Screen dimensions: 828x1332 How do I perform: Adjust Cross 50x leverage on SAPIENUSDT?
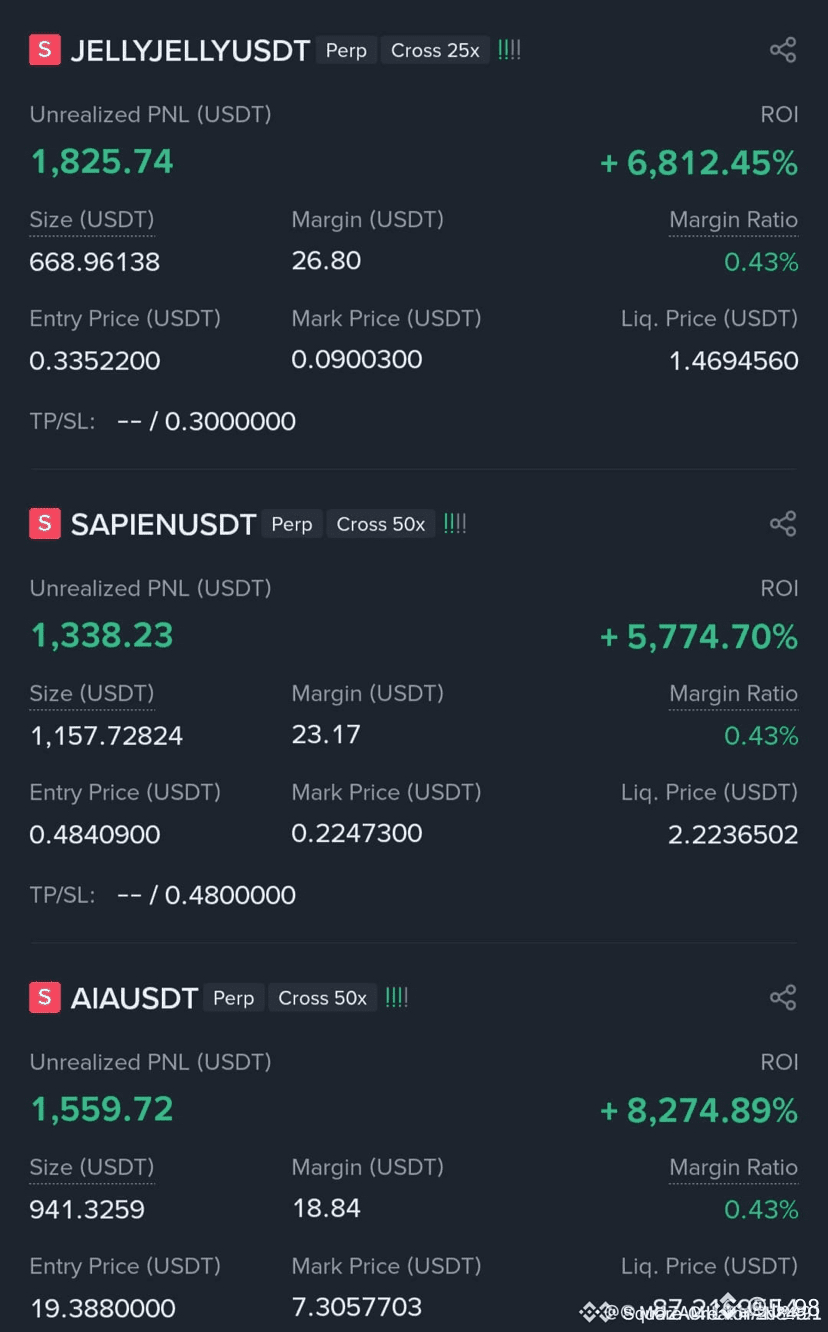click(x=381, y=524)
